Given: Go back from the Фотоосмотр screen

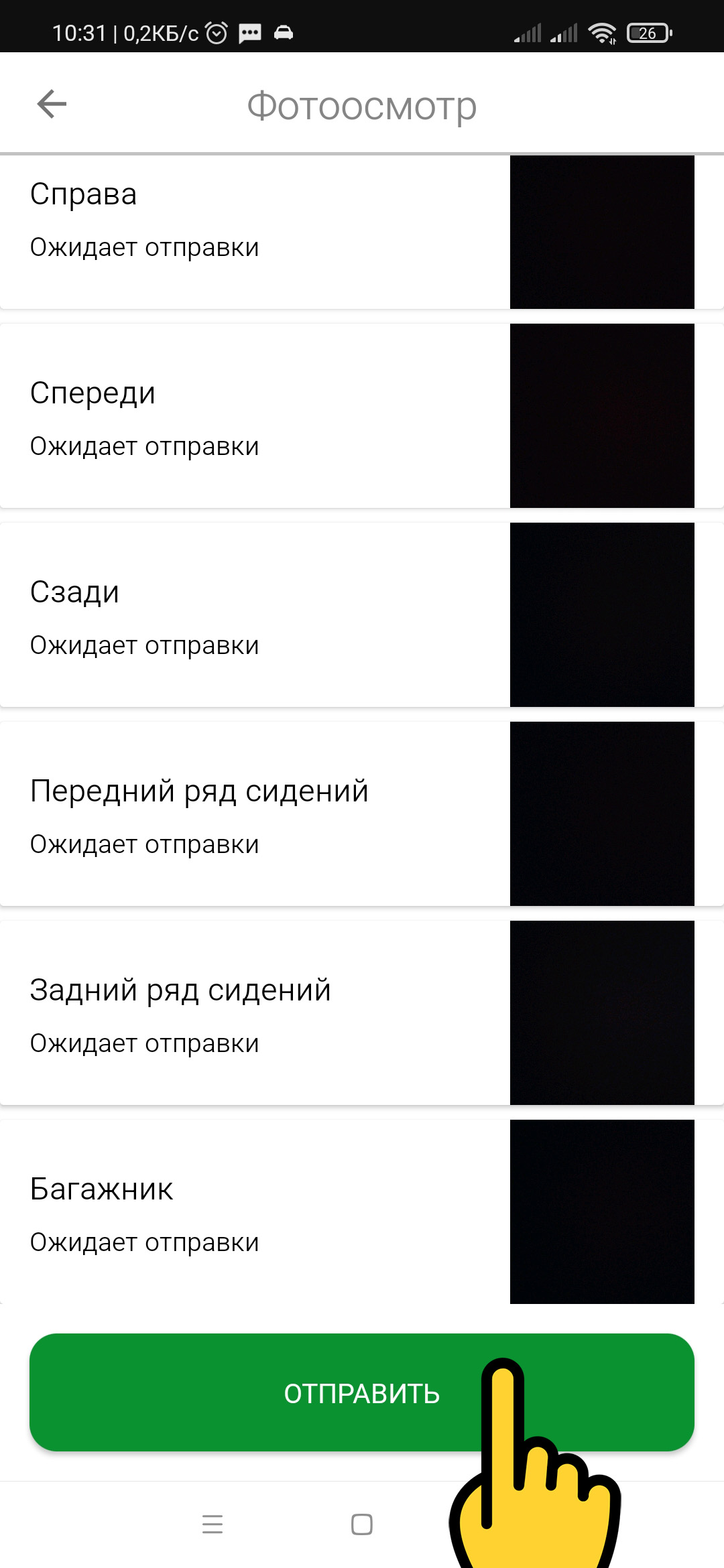Looking at the screenshot, I should [52, 104].
